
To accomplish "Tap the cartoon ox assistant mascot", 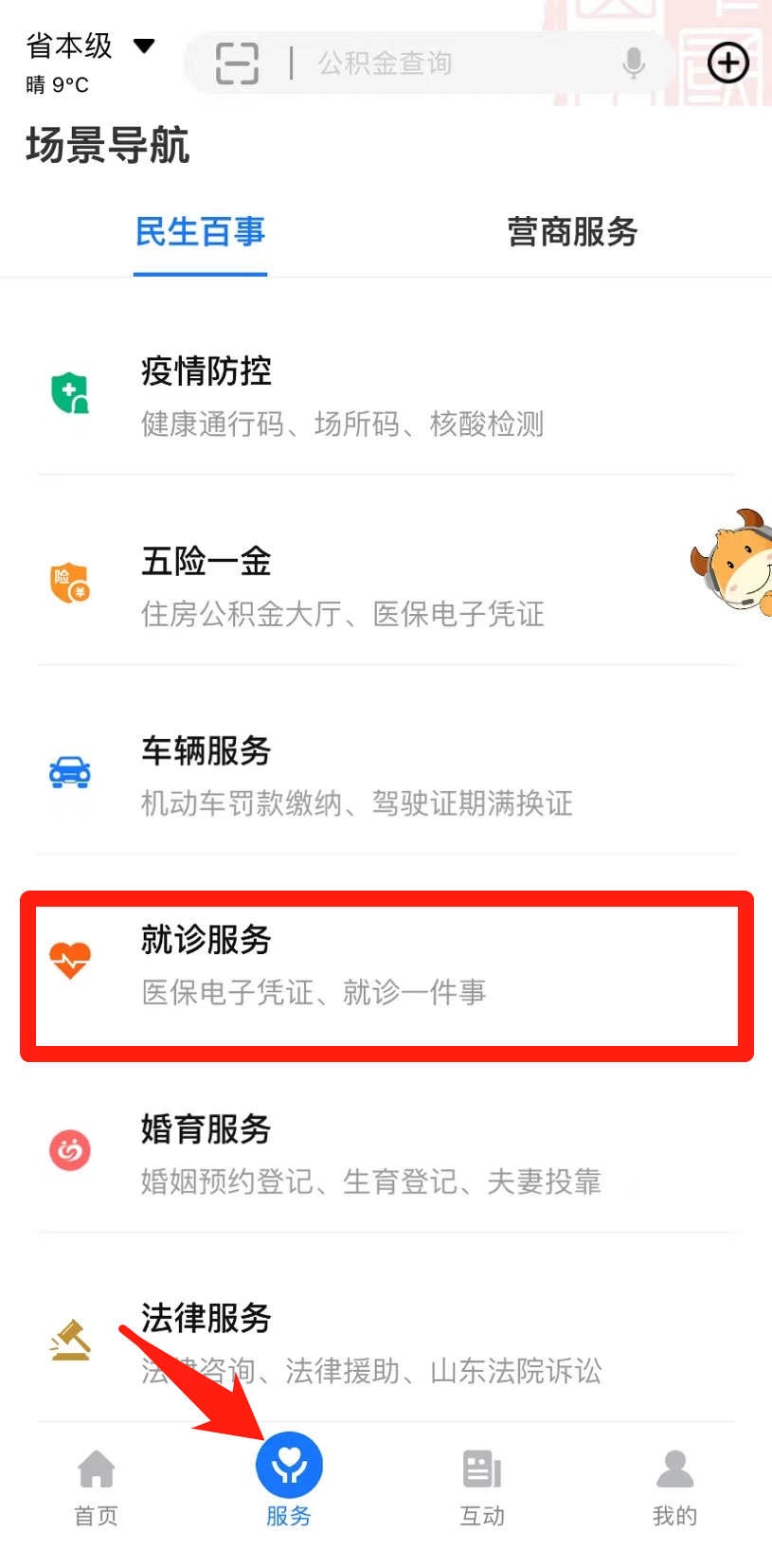I will 734,561.
